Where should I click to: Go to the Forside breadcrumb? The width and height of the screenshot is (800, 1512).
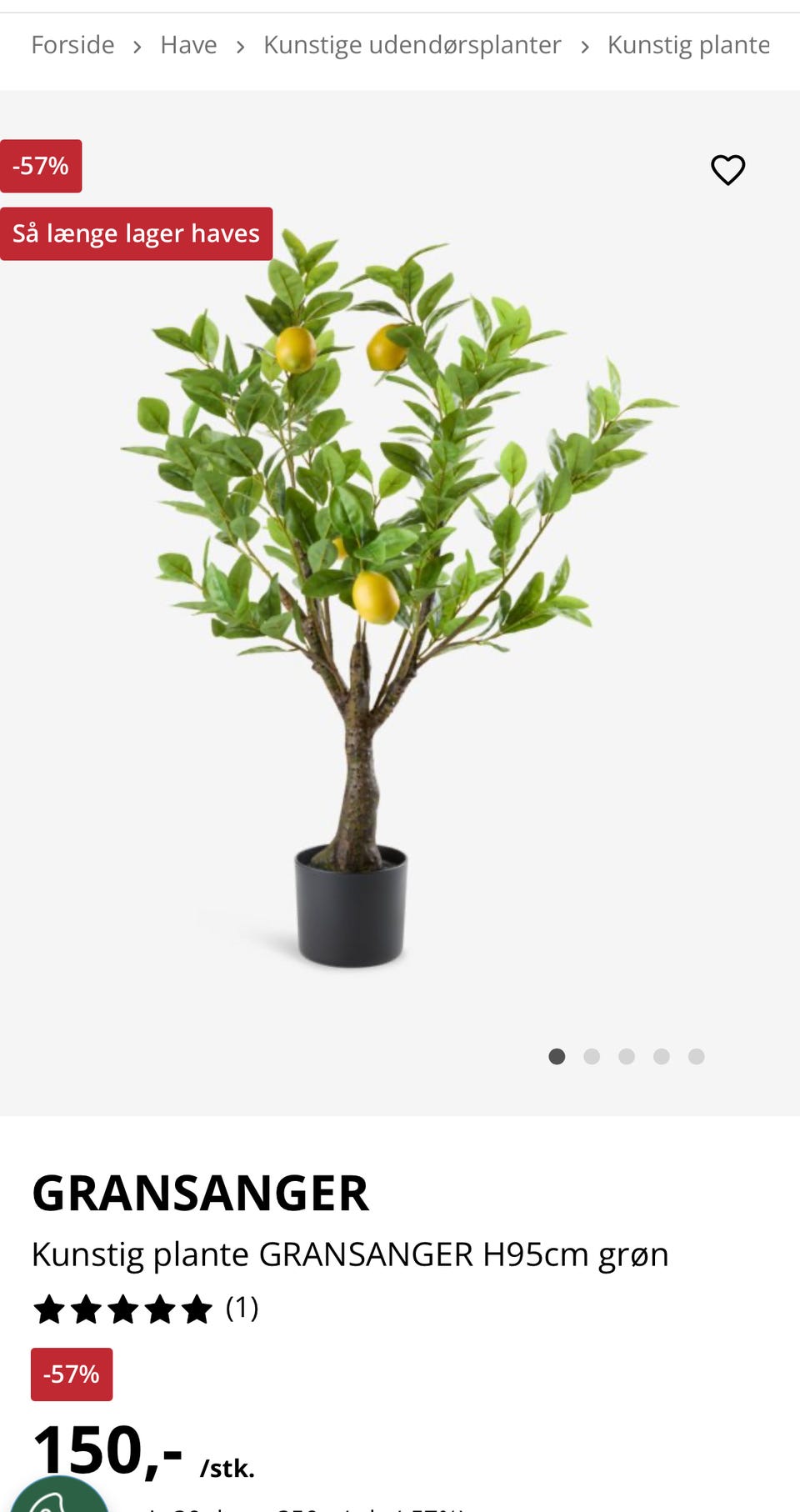tap(72, 45)
